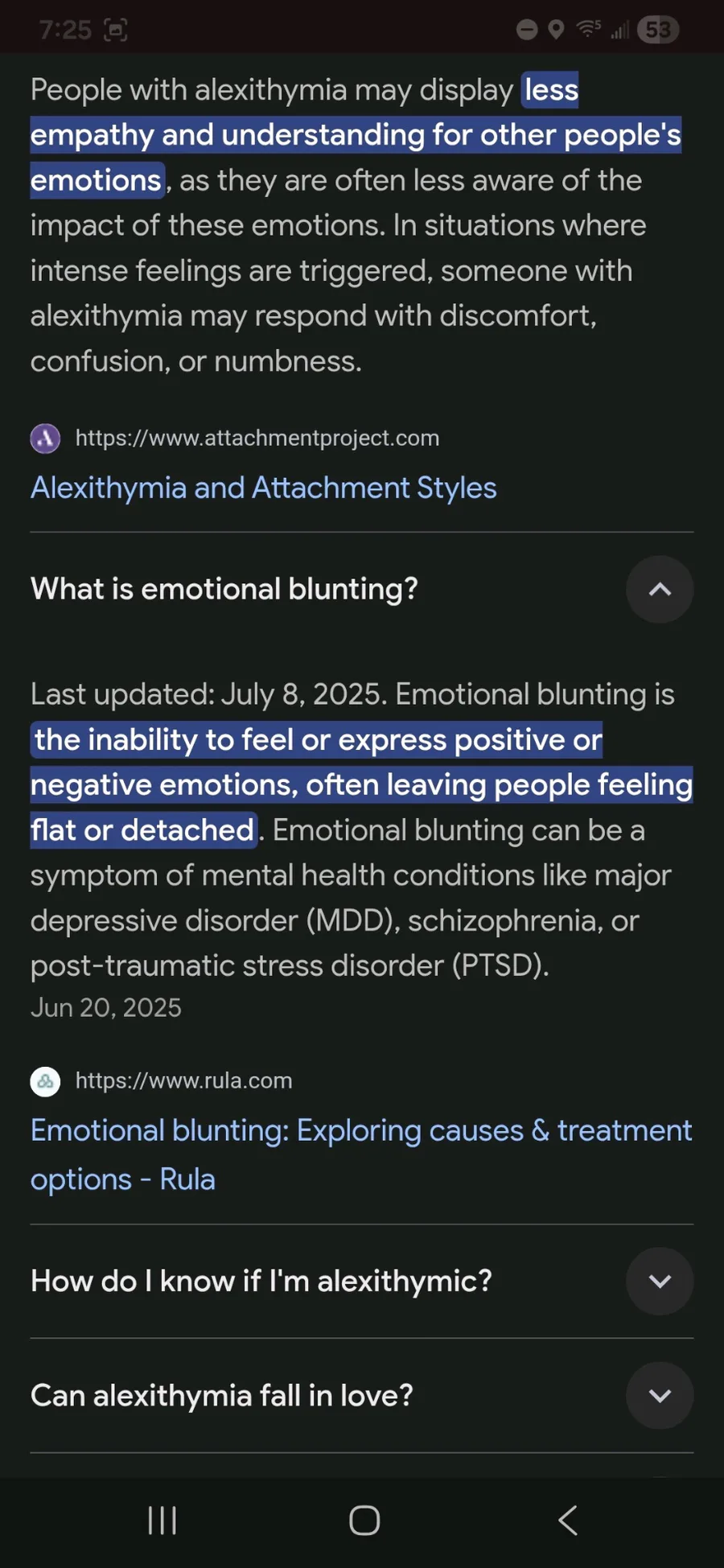
Task: Expand 'Can alexithymia fall in love?' question
Action: [659, 1395]
